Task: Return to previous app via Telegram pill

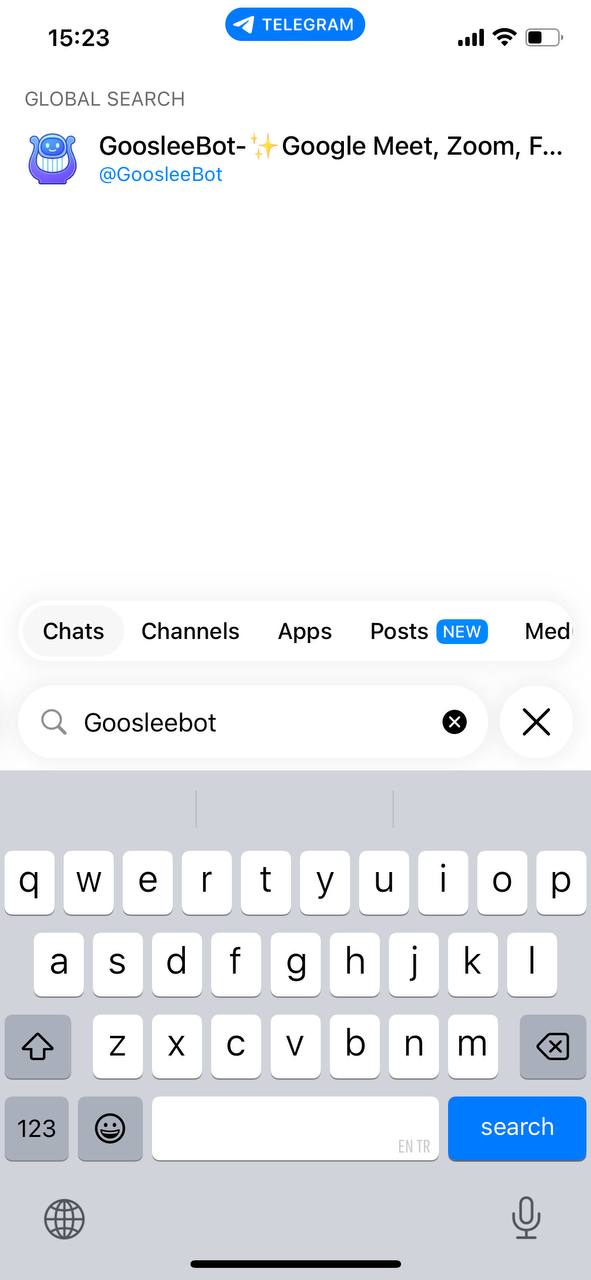Action: (x=295, y=25)
